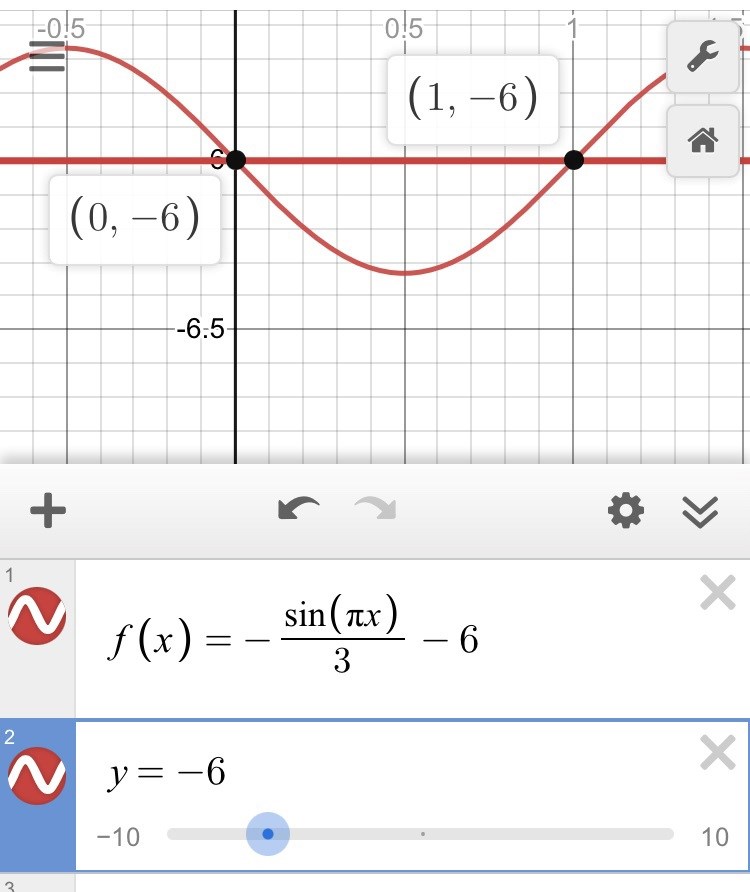Delete the y = -6 expression
Screen dimensions: 750x892
[x=717, y=754]
